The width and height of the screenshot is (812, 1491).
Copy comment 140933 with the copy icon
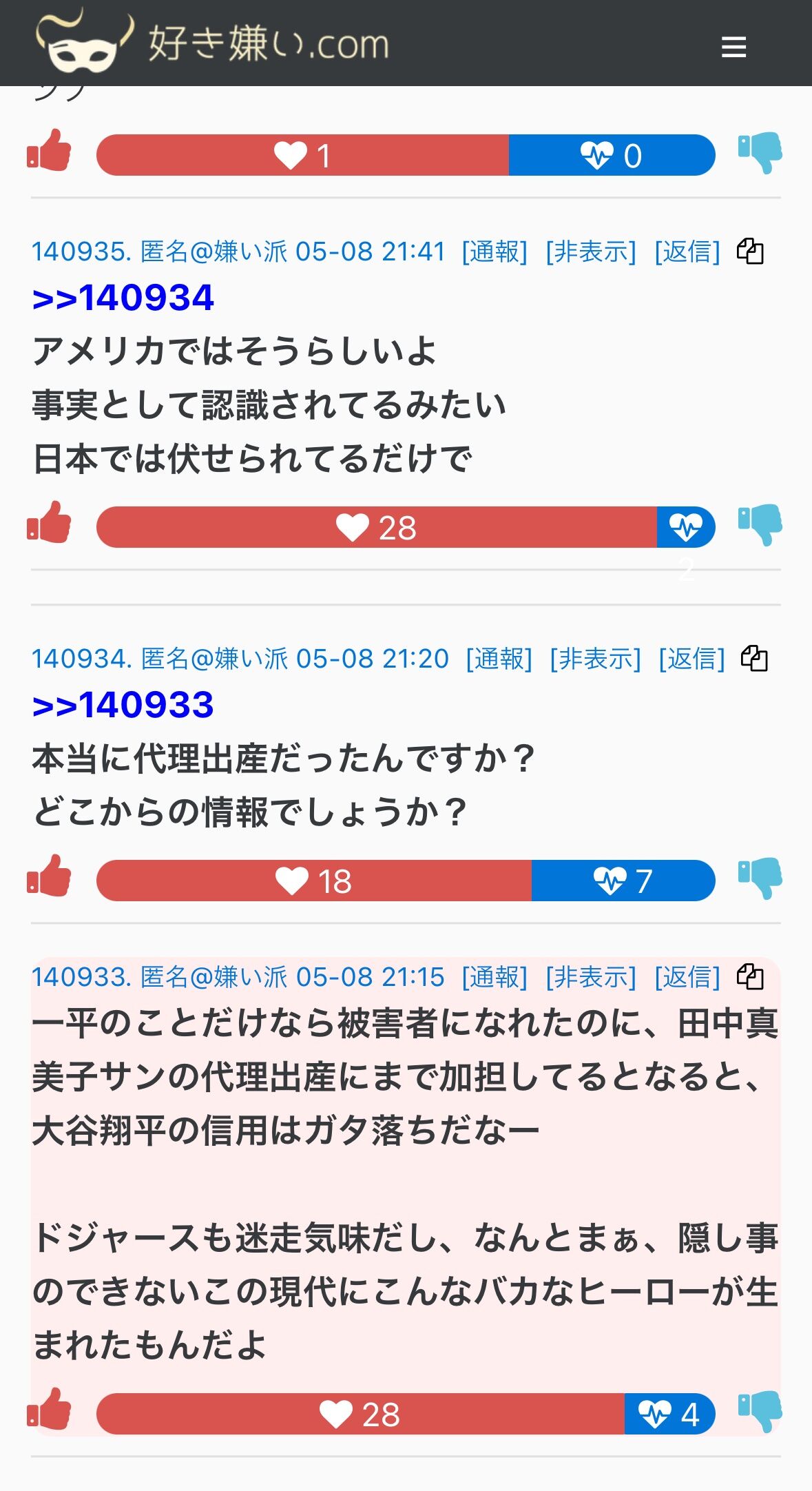tap(750, 976)
